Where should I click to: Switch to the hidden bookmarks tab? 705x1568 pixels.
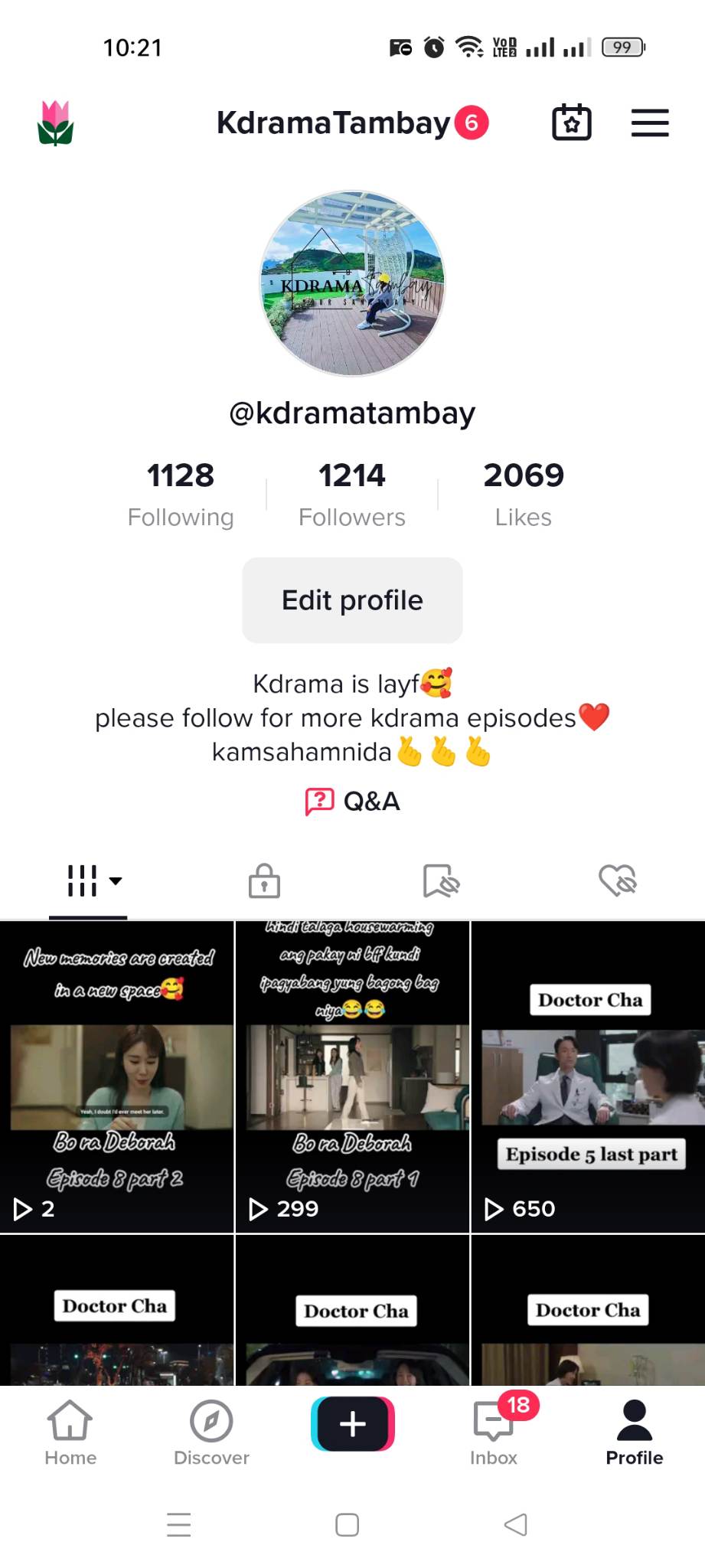441,880
